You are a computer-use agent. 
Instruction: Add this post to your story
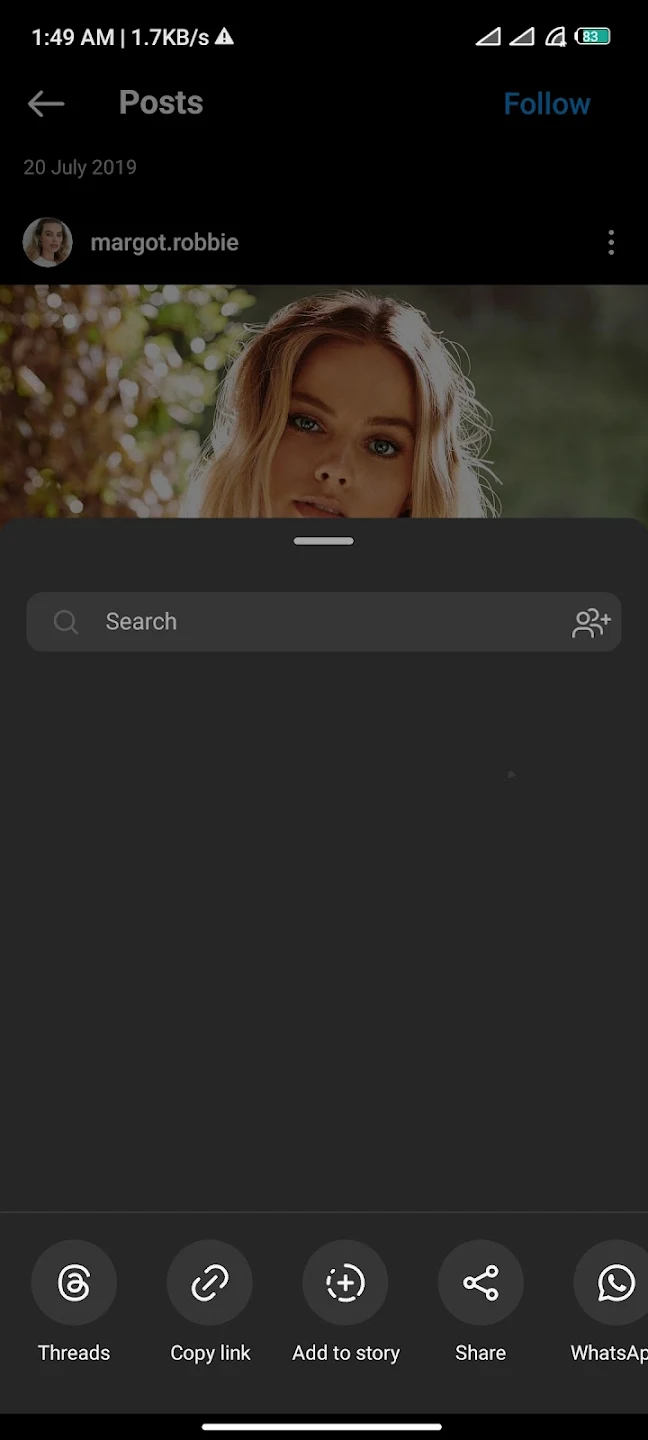346,1283
